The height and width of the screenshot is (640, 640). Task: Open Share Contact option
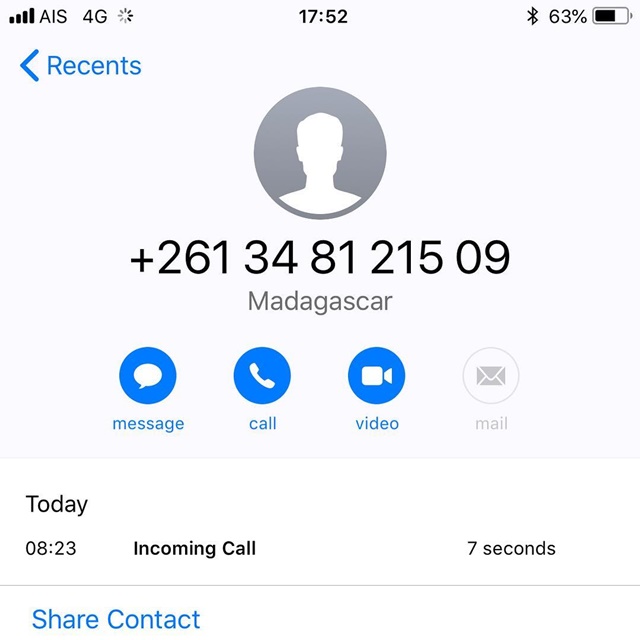pyautogui.click(x=116, y=619)
